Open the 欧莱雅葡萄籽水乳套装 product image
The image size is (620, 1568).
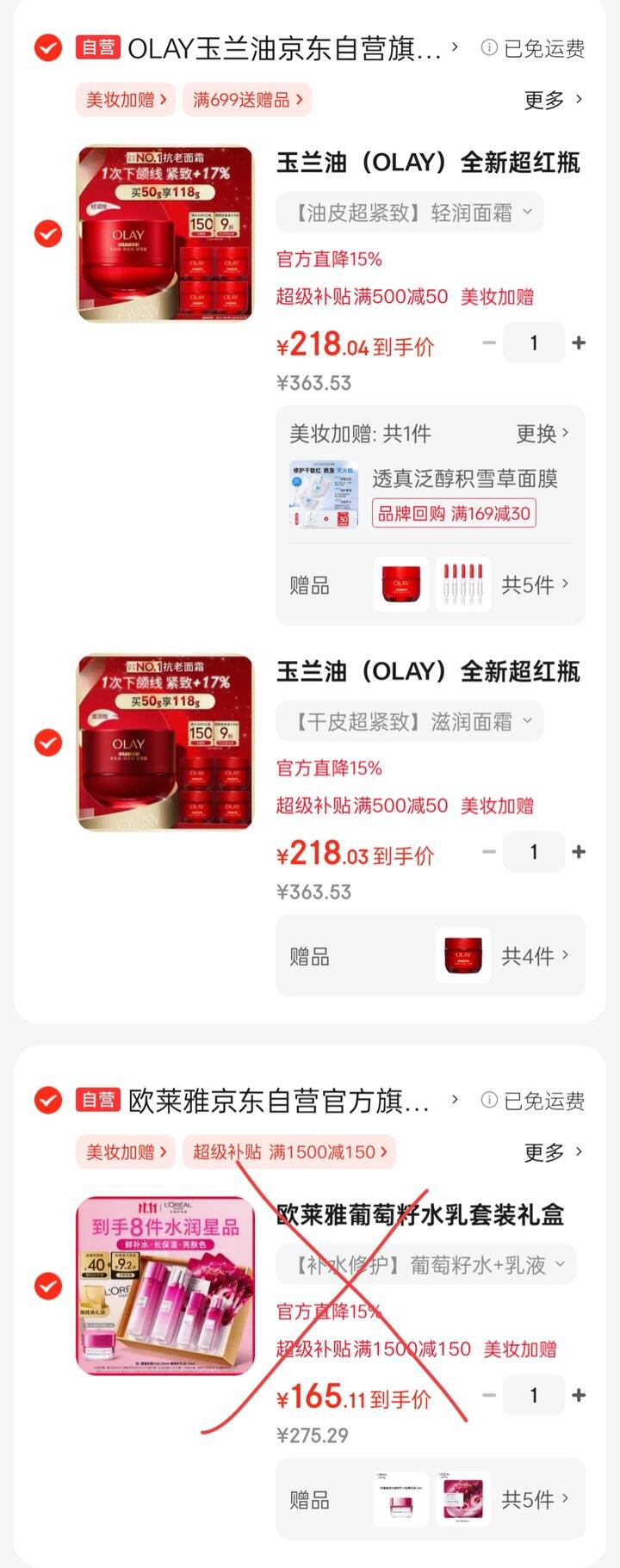(165, 1286)
